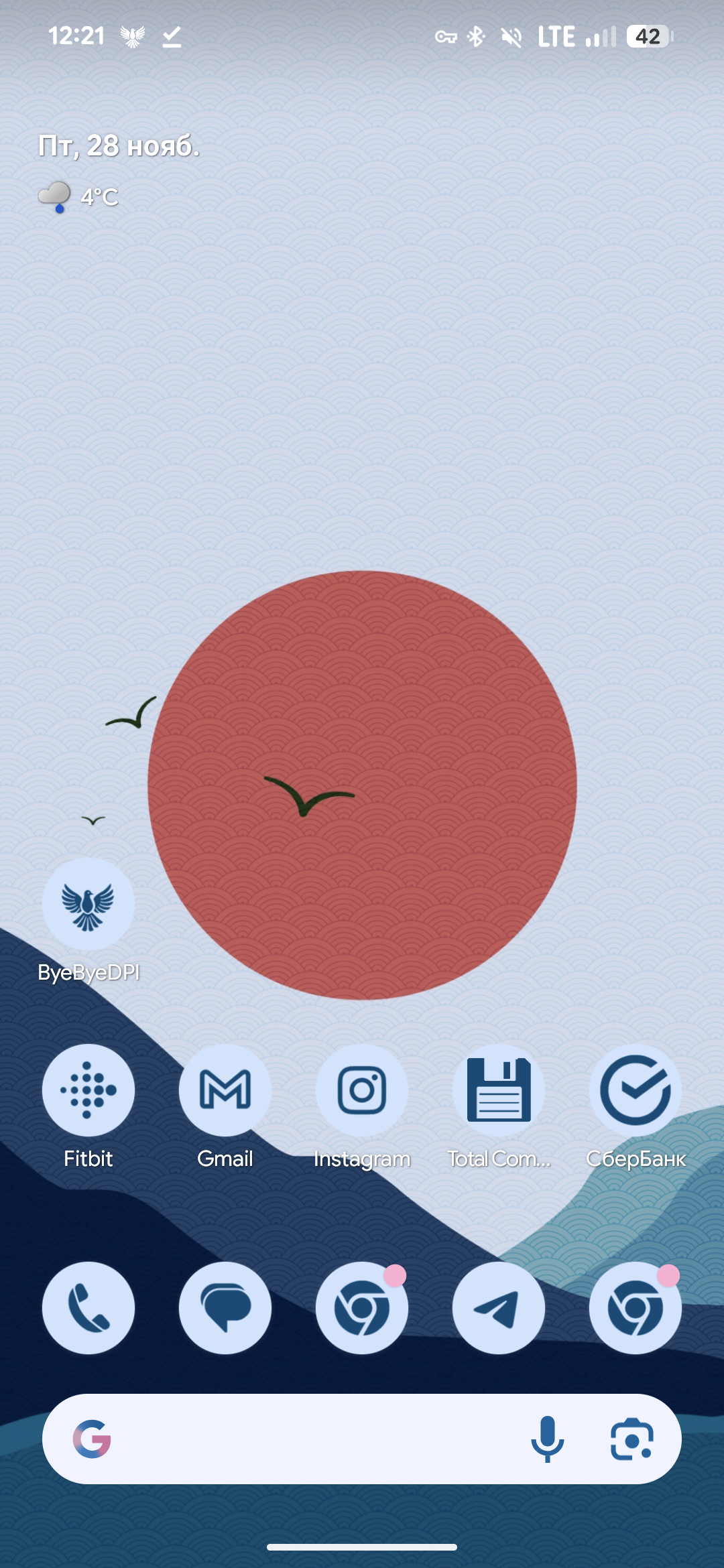724x1568 pixels.
Task: Open Google Lens camera search
Action: (631, 1439)
